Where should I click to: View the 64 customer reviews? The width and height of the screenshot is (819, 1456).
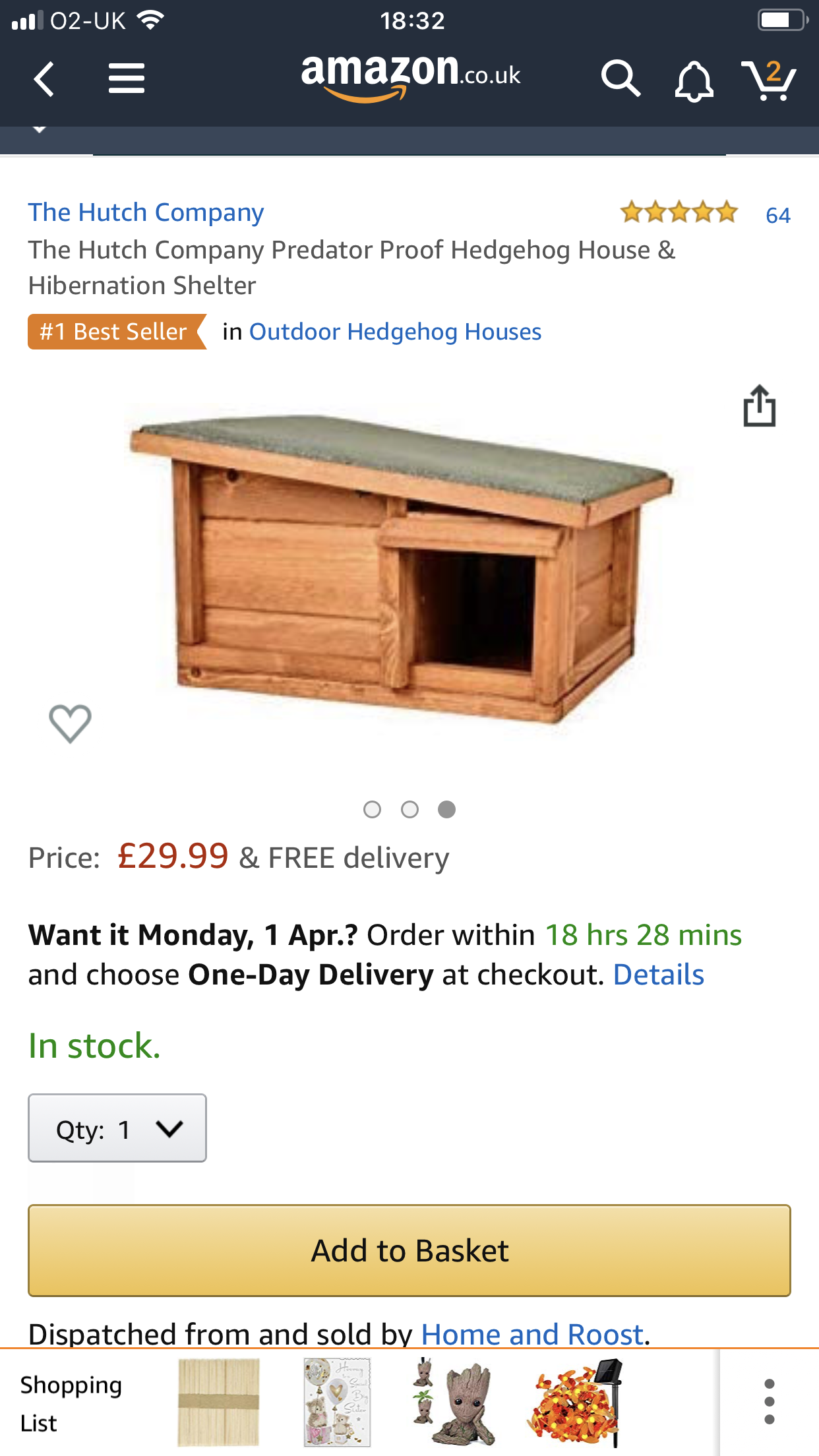pos(777,215)
